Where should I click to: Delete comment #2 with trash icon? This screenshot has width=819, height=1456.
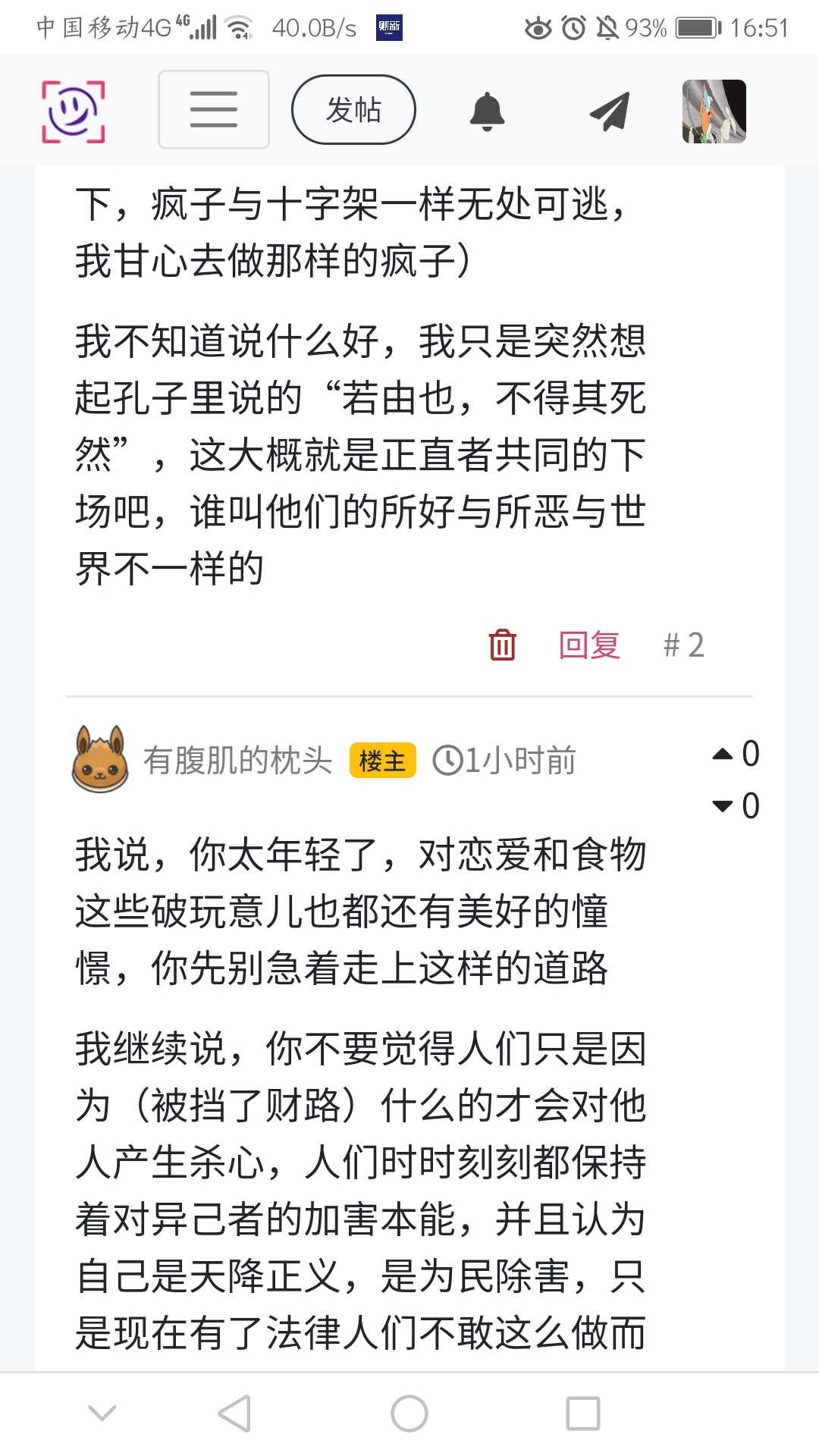[502, 645]
